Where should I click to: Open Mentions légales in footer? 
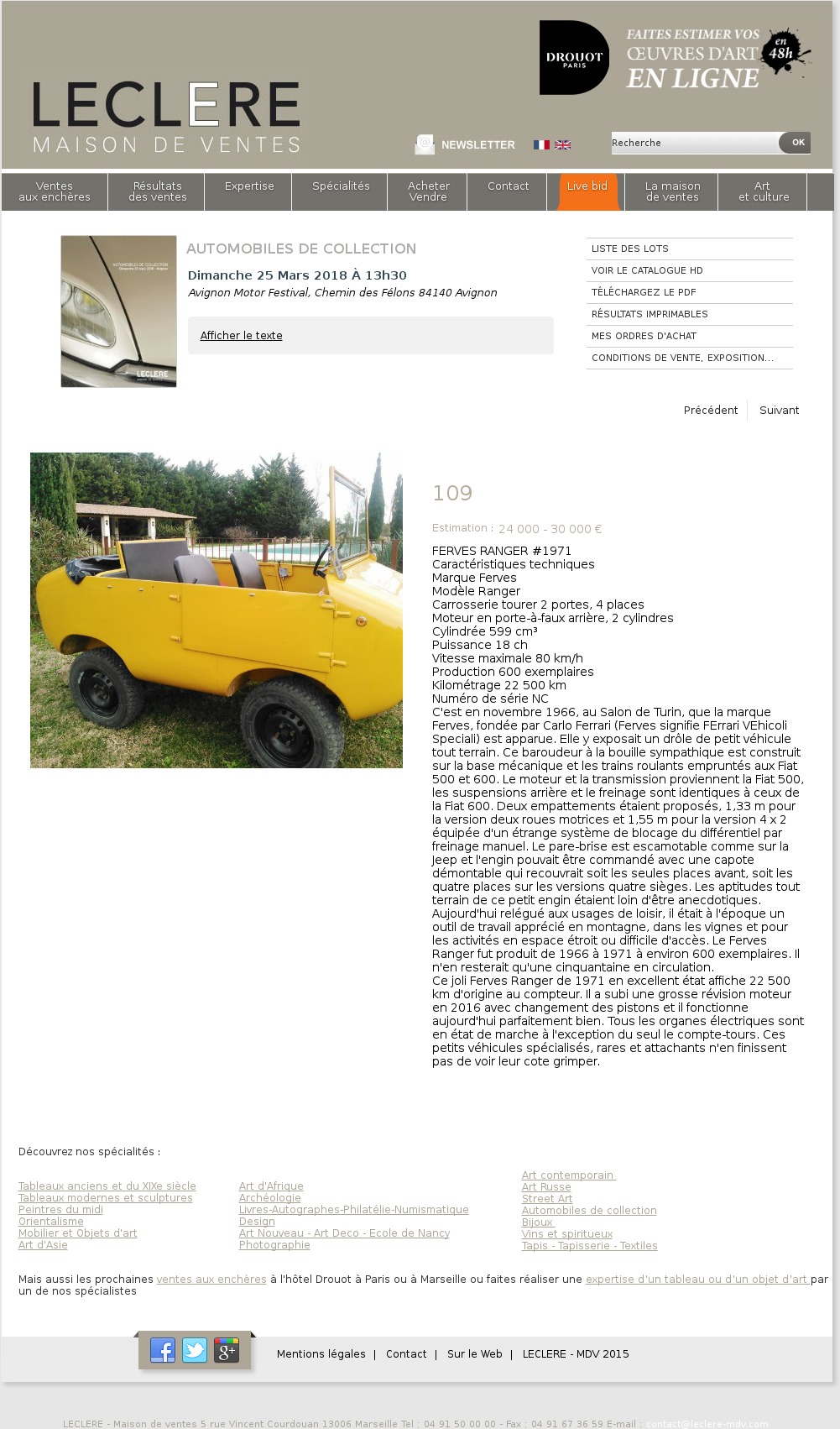(x=321, y=1354)
